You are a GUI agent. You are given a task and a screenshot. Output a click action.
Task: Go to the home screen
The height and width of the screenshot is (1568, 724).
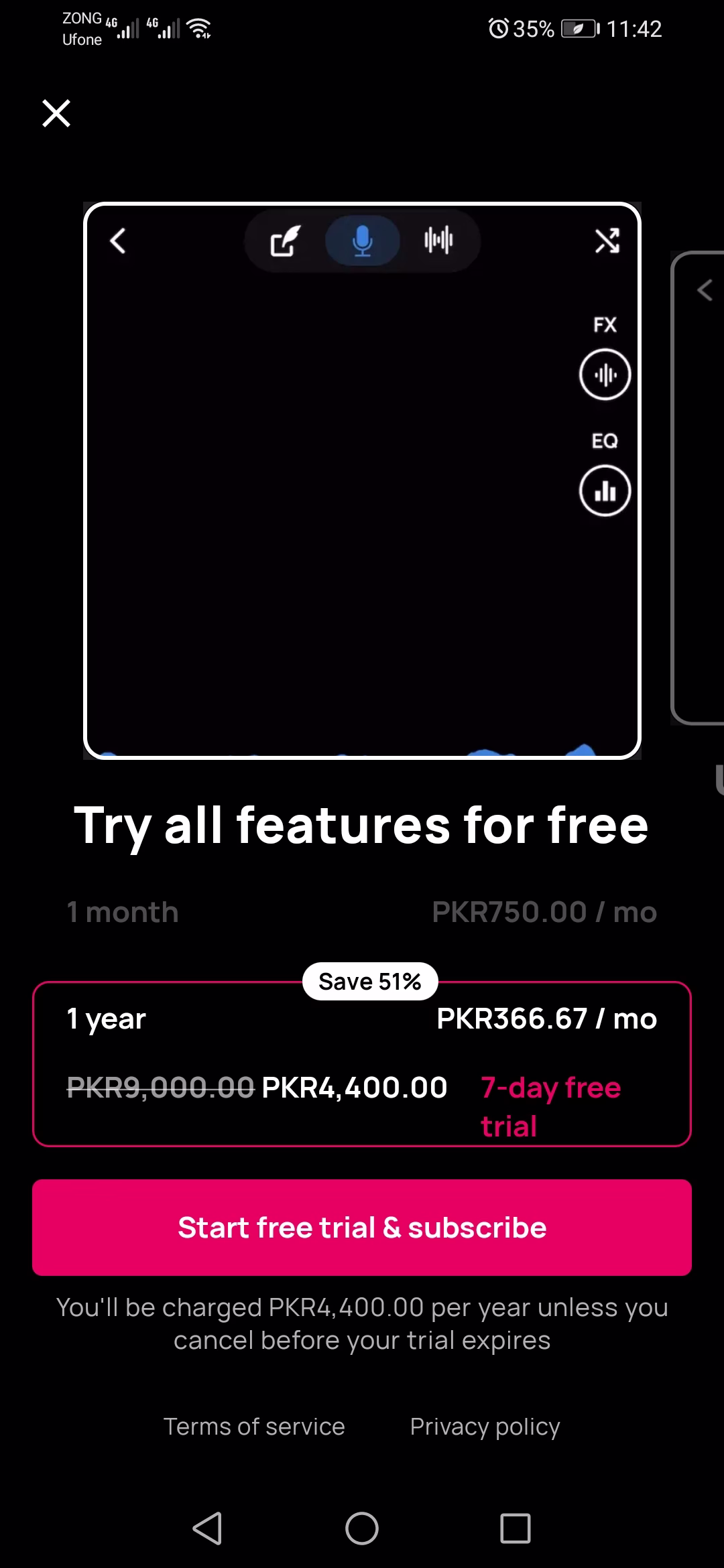click(x=362, y=1528)
